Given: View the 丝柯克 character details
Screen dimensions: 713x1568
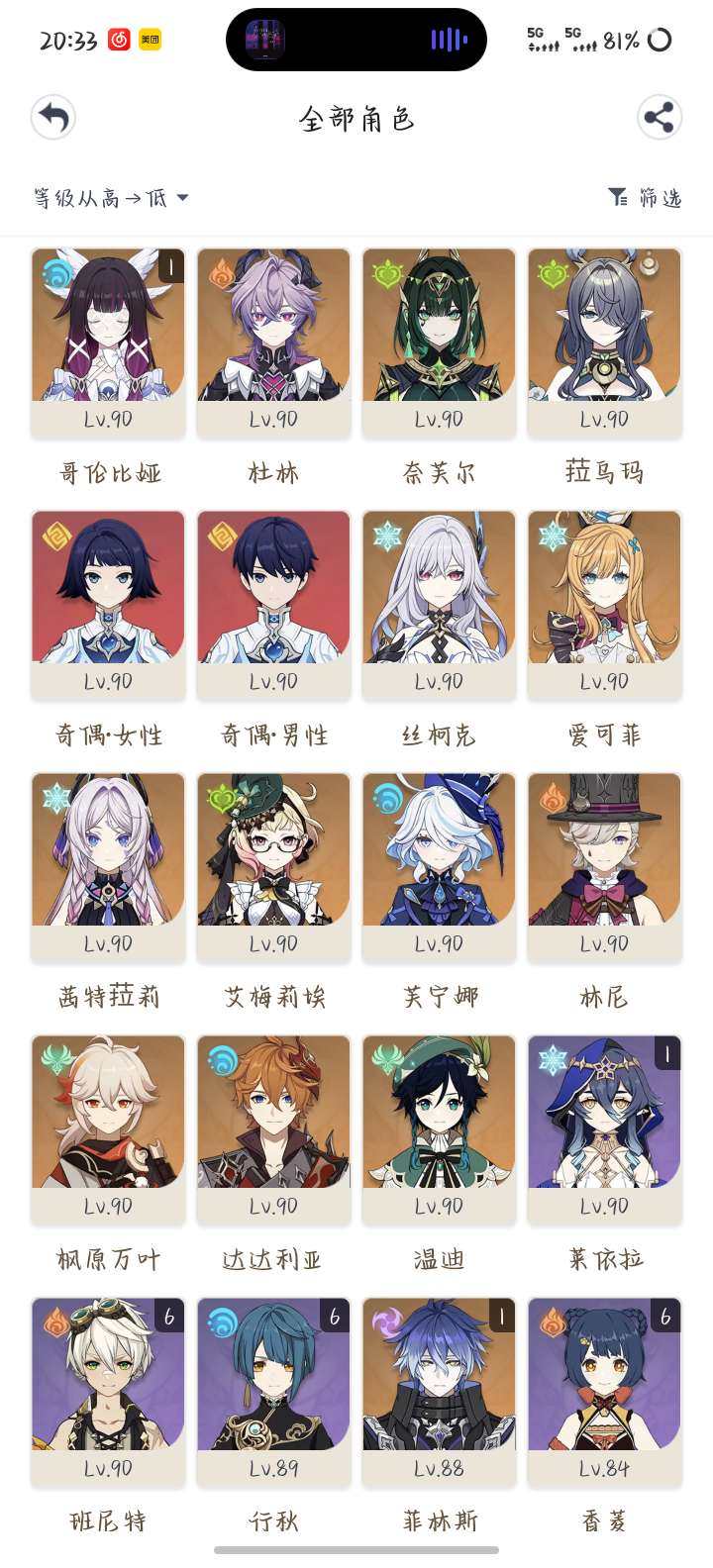Looking at the screenshot, I should coord(439,605).
